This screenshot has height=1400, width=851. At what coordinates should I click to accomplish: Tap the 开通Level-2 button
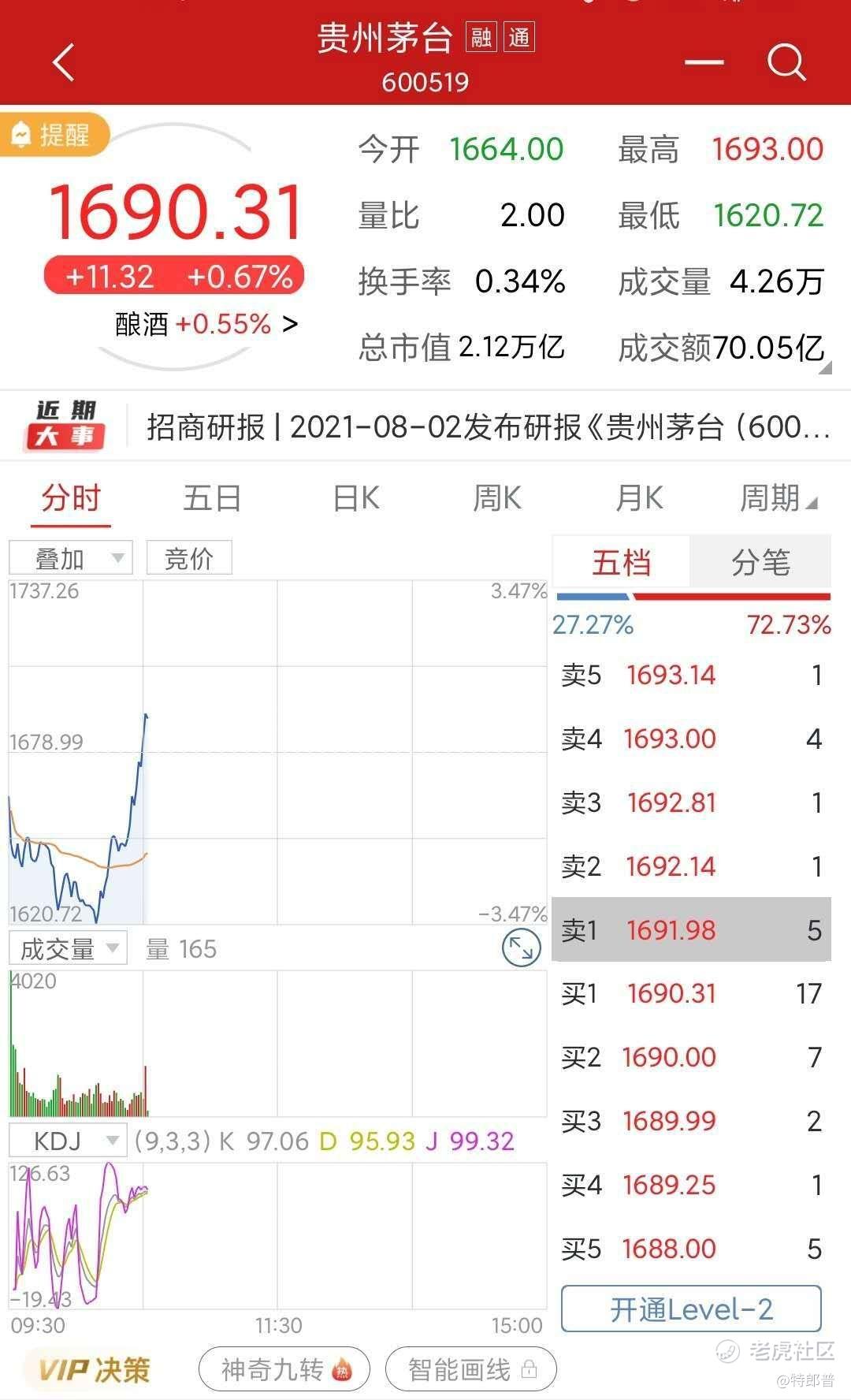click(x=691, y=1309)
